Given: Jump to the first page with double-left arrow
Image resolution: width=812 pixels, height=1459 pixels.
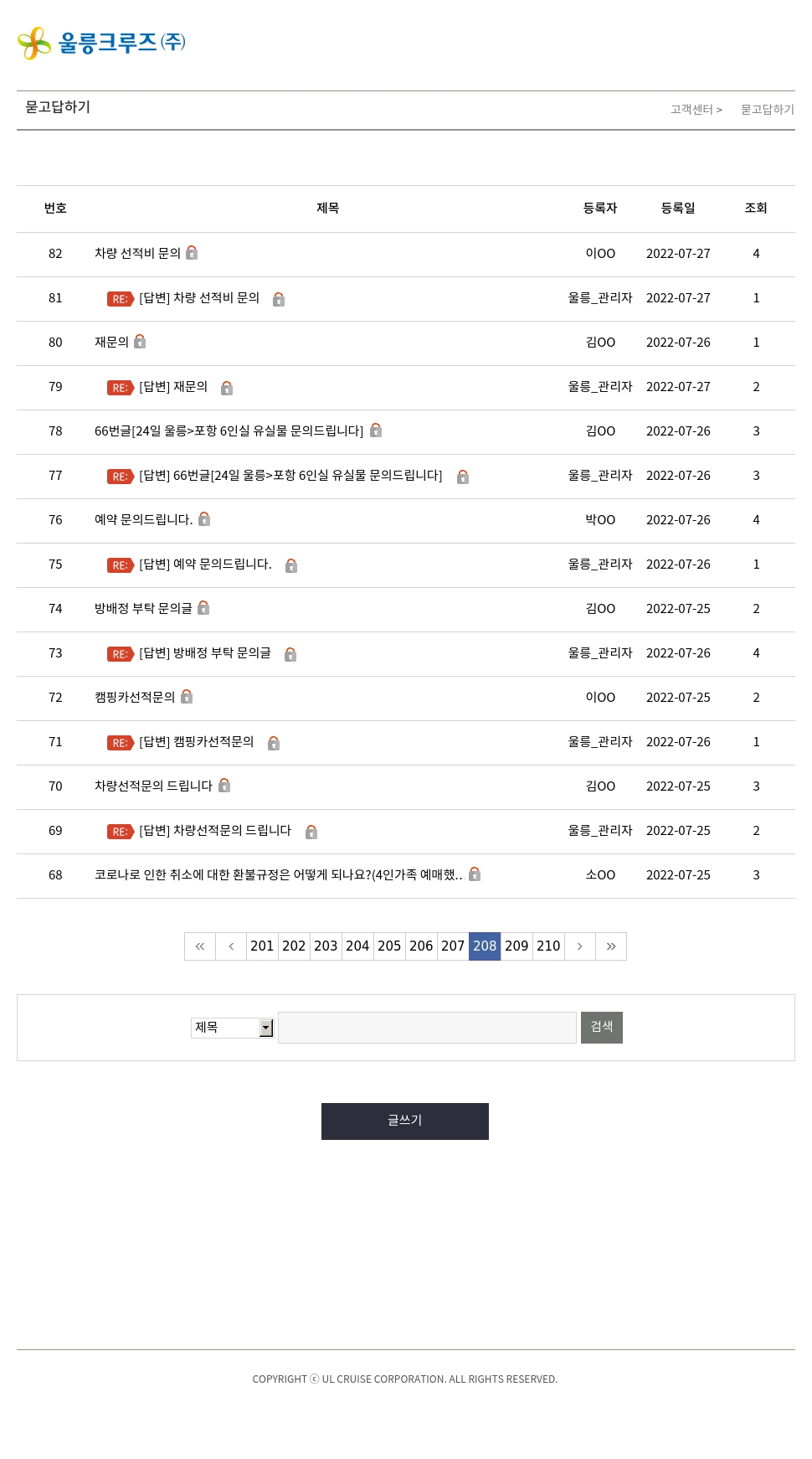Looking at the screenshot, I should (200, 946).
